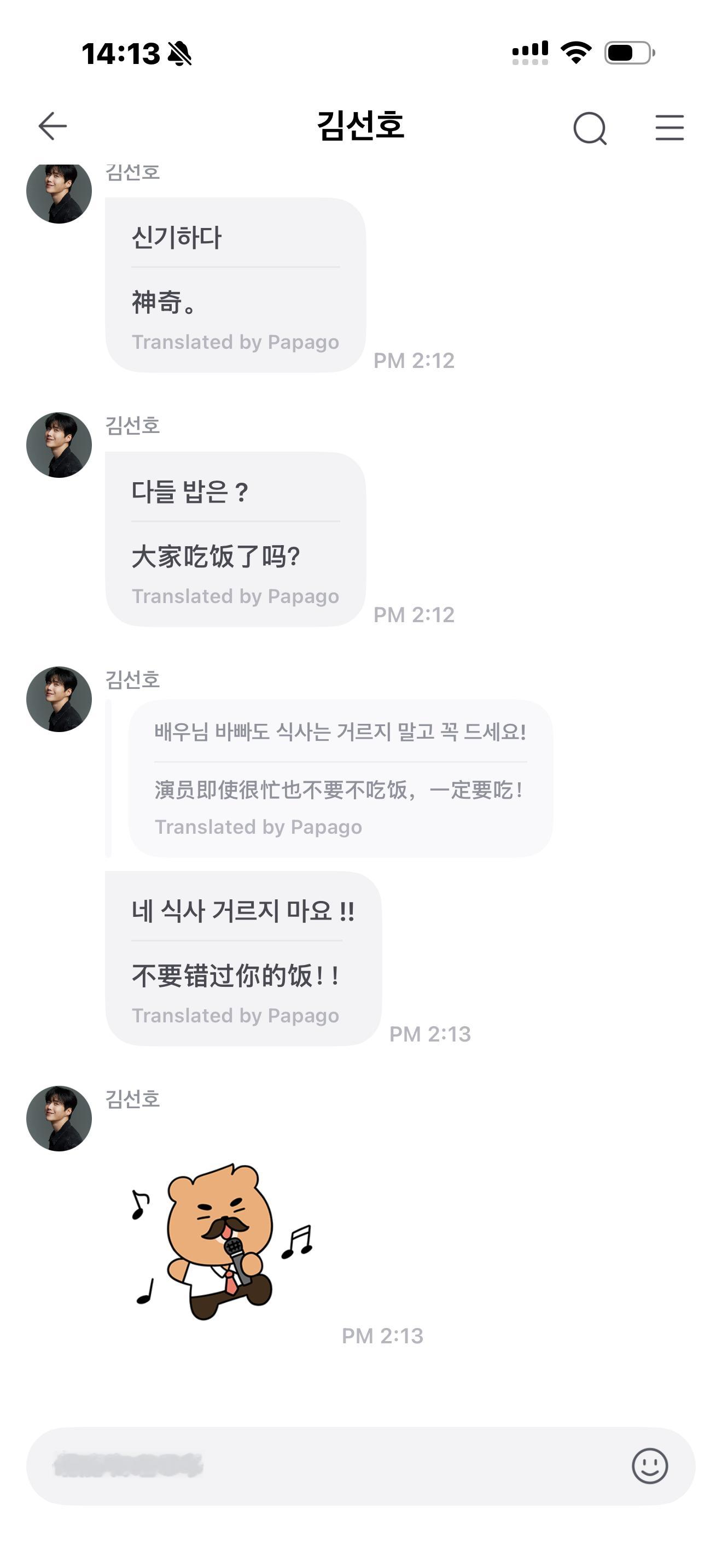Open profile photo beside 다들 밥은 message
This screenshot has height=1568, width=722.
click(x=59, y=445)
